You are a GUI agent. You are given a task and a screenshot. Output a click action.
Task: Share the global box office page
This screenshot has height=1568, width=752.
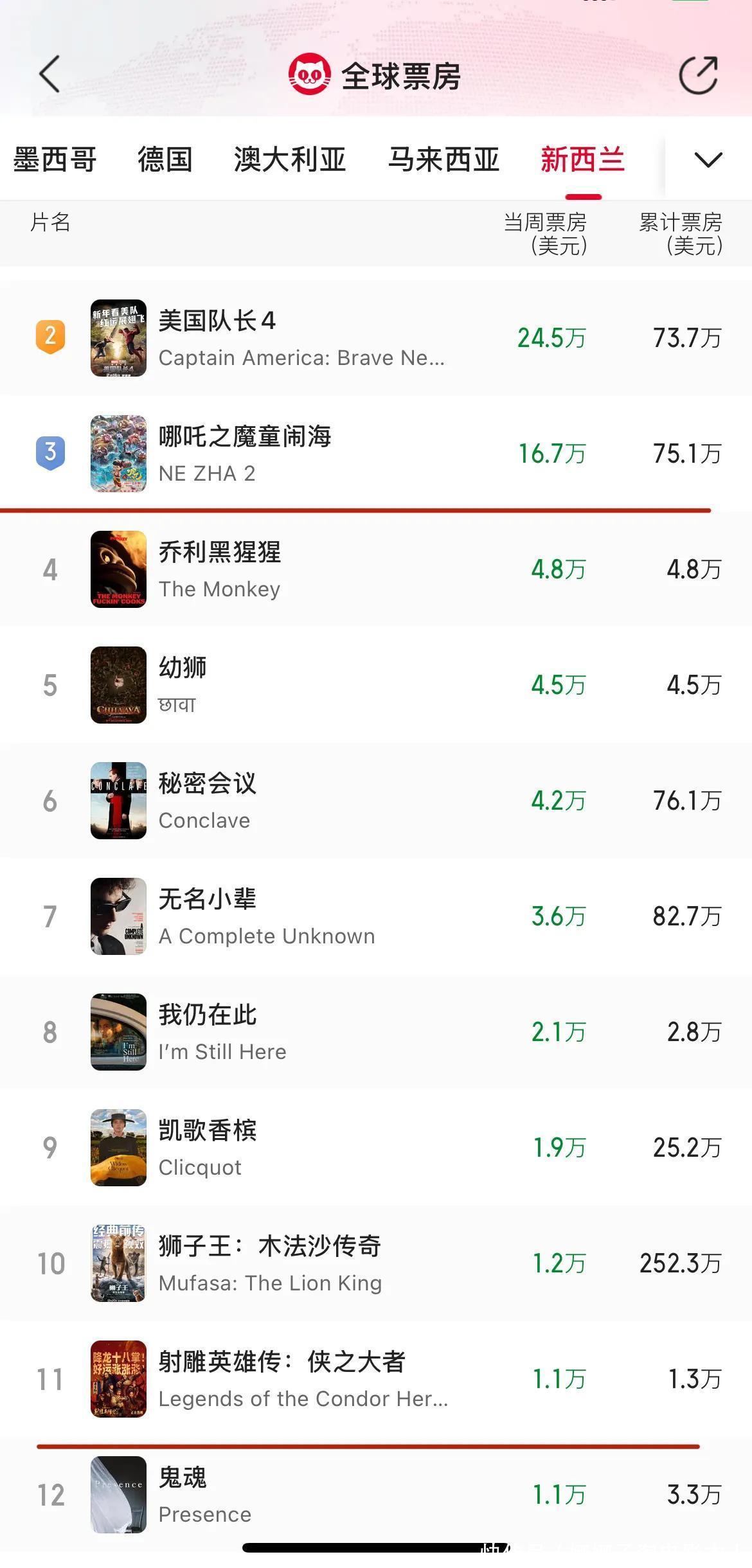pyautogui.click(x=698, y=76)
